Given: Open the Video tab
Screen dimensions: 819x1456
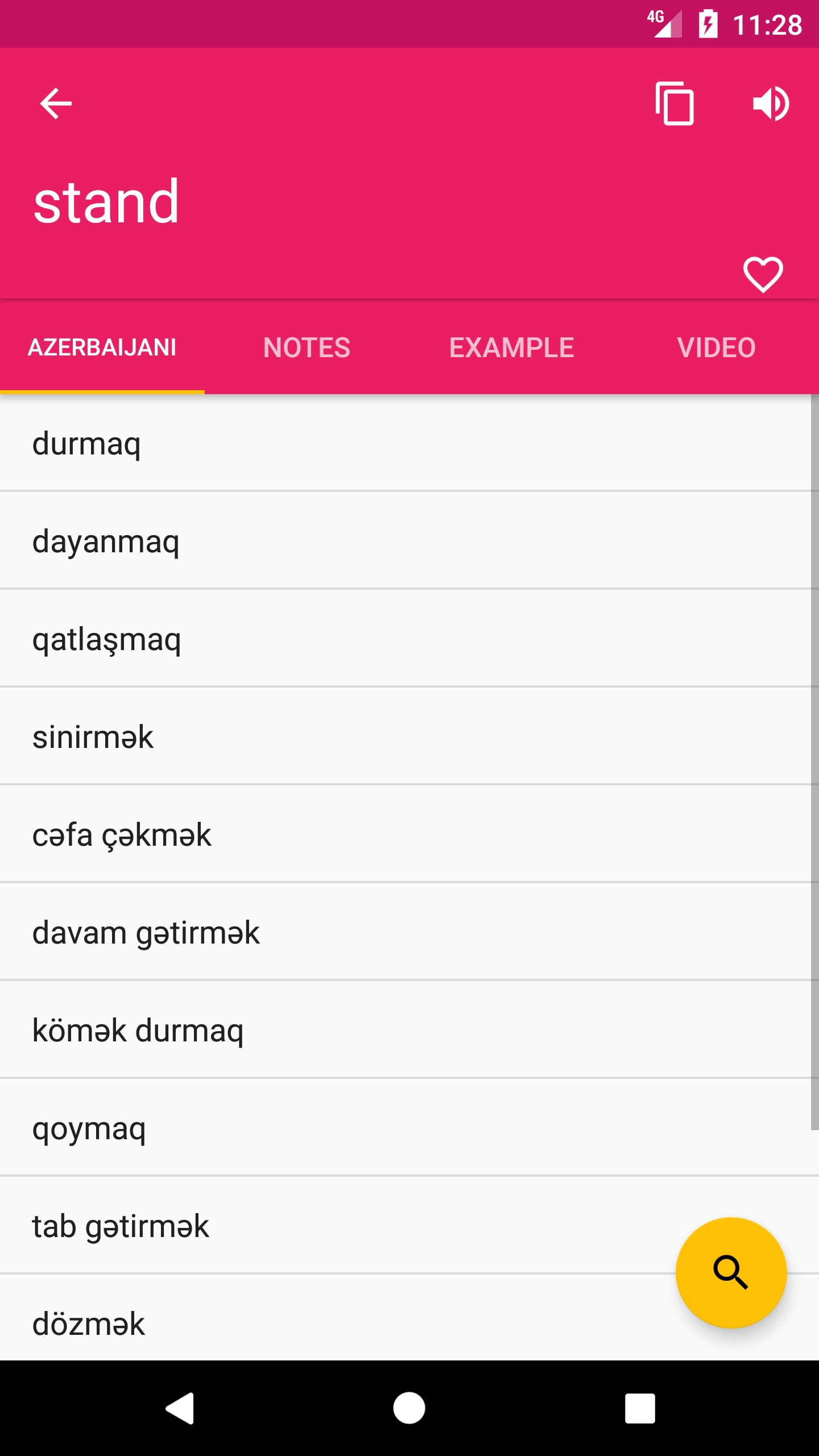Looking at the screenshot, I should coord(716,348).
